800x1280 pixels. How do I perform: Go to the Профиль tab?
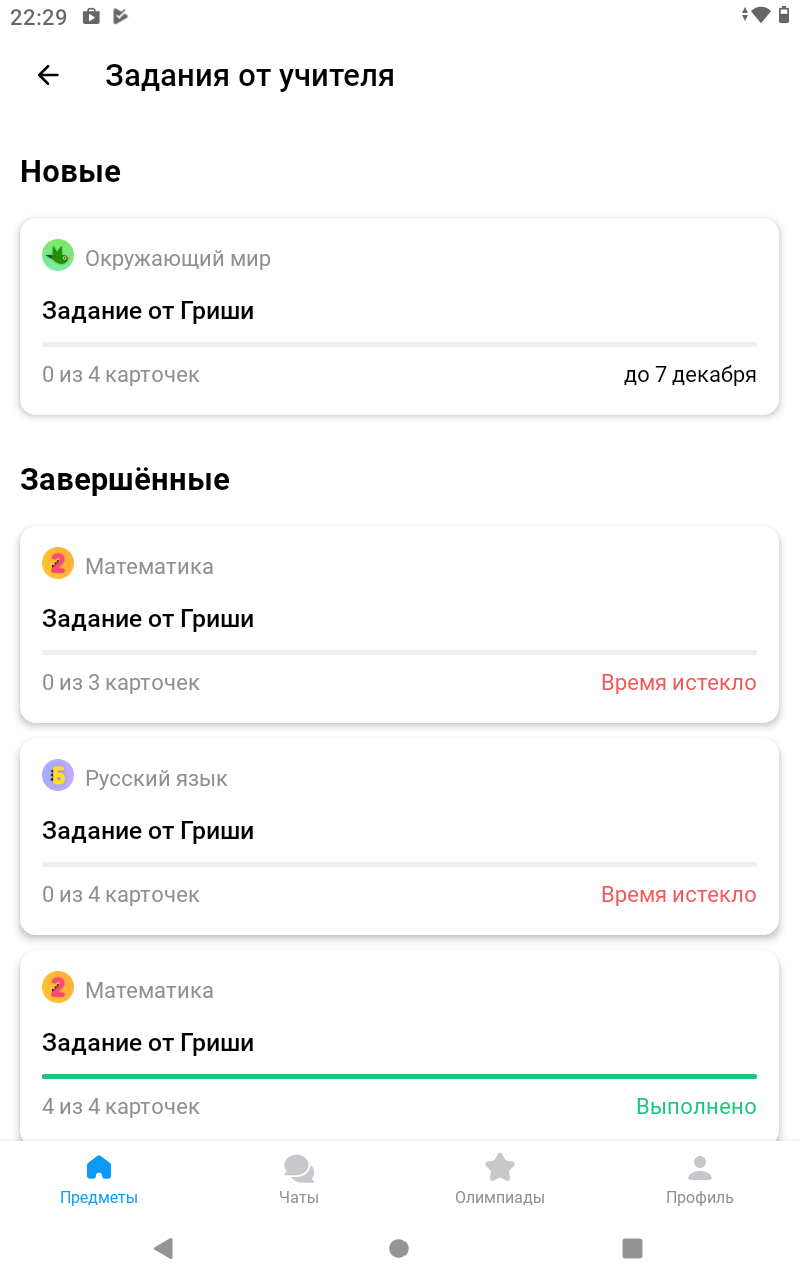point(699,1180)
